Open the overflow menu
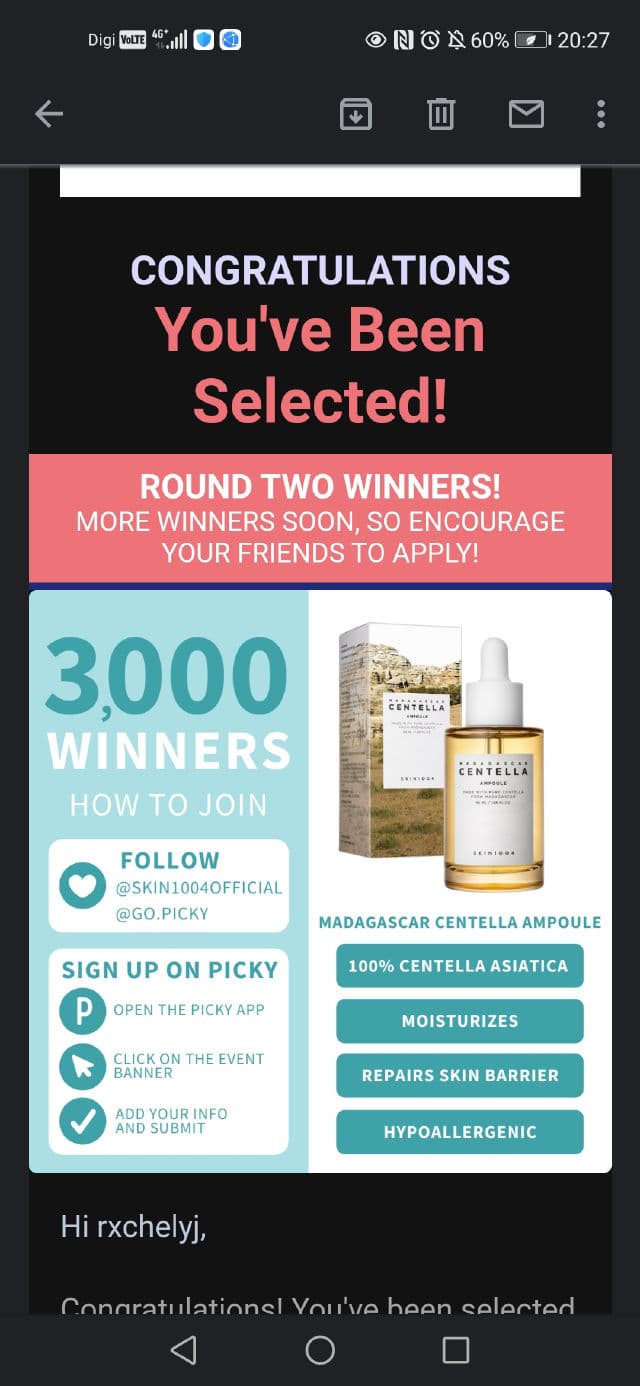The image size is (640, 1386). 601,114
